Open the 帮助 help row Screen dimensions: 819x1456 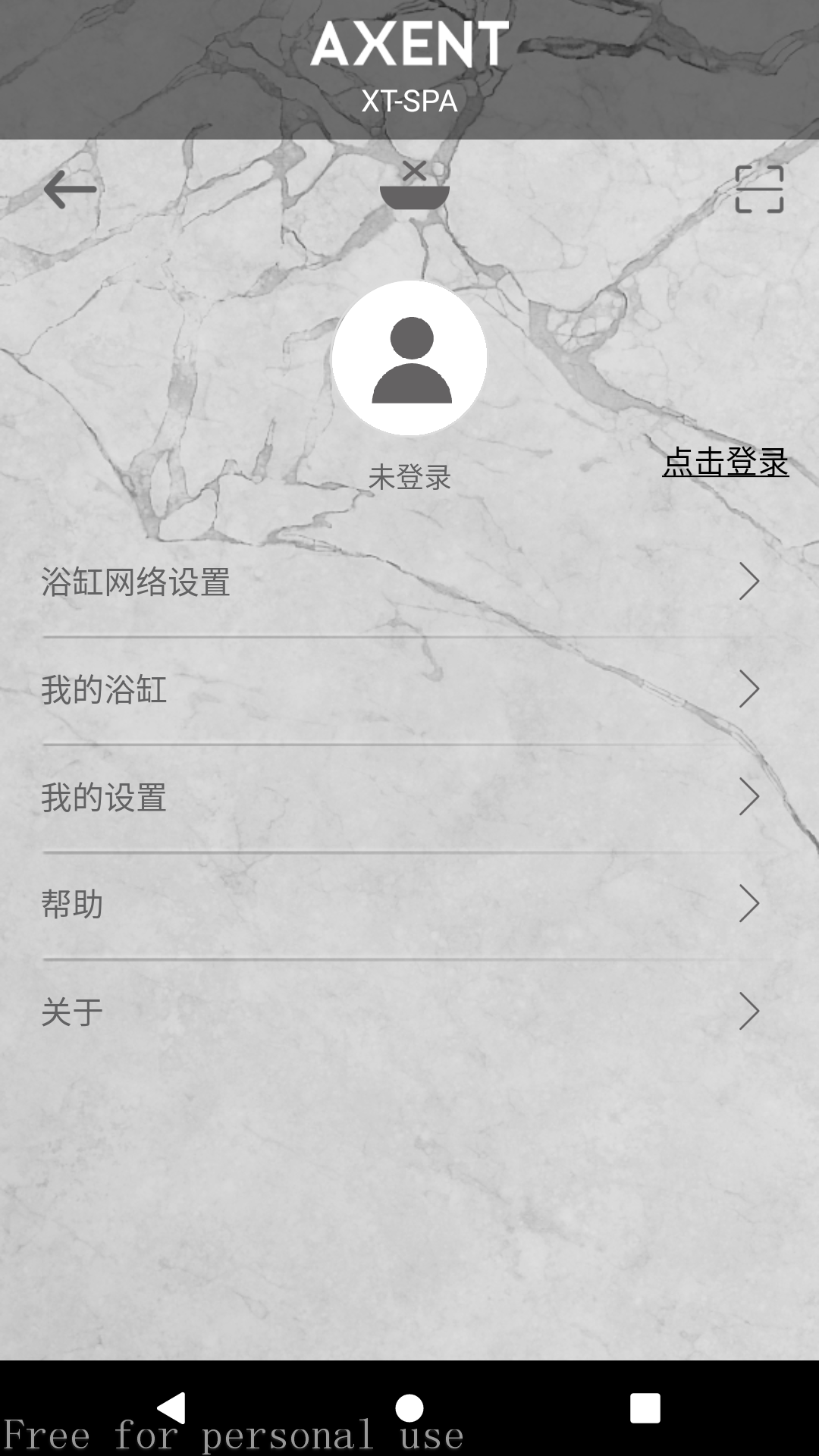pyautogui.click(x=409, y=905)
